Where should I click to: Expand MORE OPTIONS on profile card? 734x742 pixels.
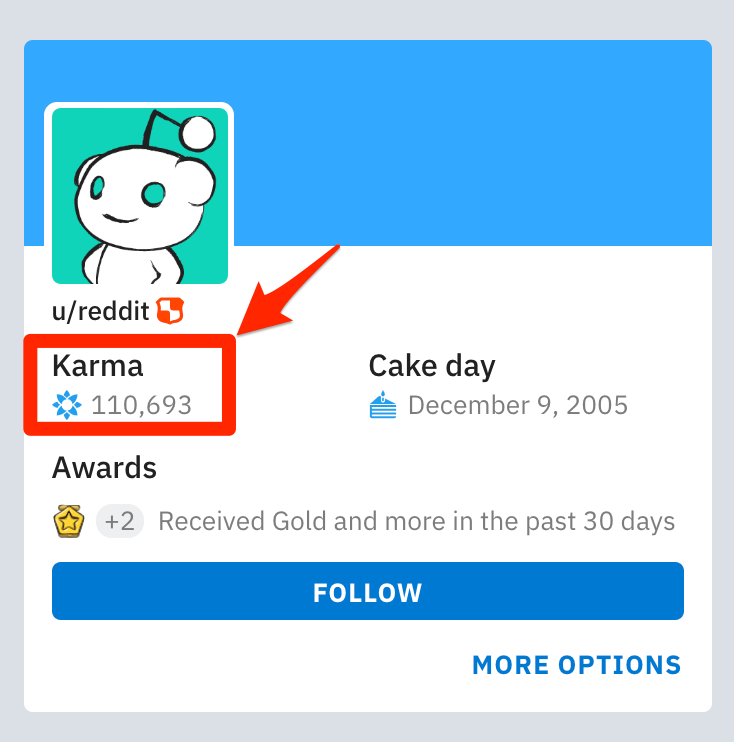(577, 665)
